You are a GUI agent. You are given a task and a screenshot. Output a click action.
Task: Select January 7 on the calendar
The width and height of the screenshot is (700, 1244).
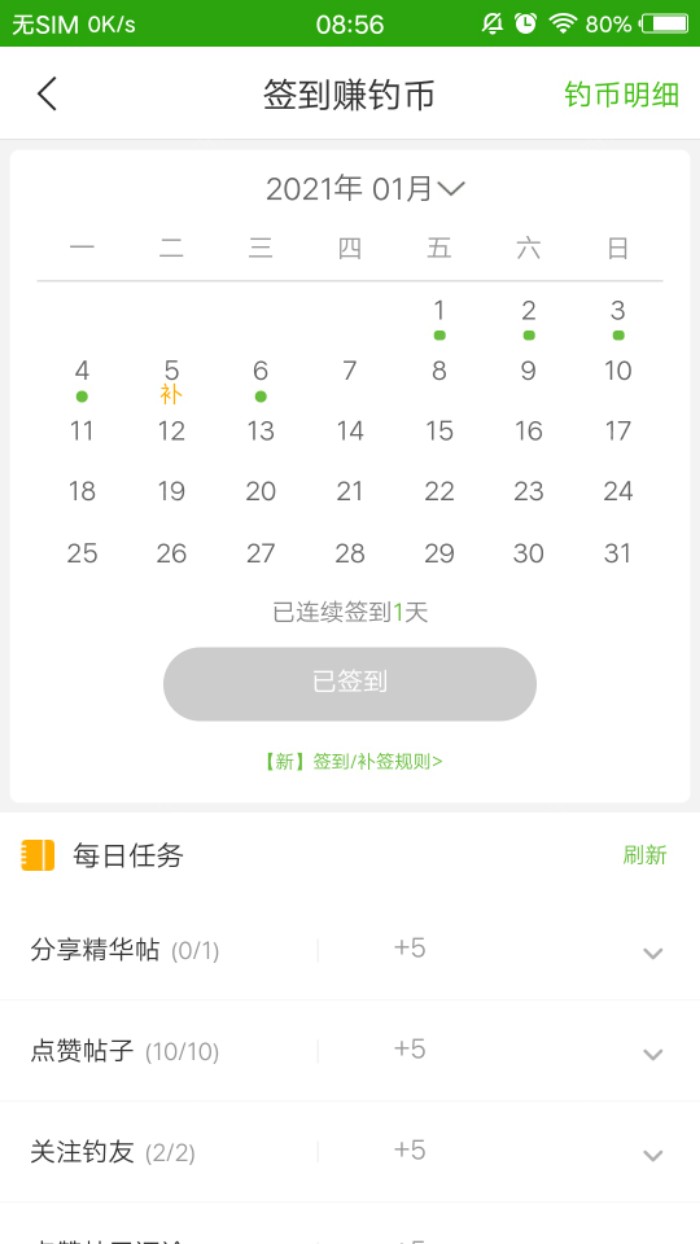coord(349,371)
